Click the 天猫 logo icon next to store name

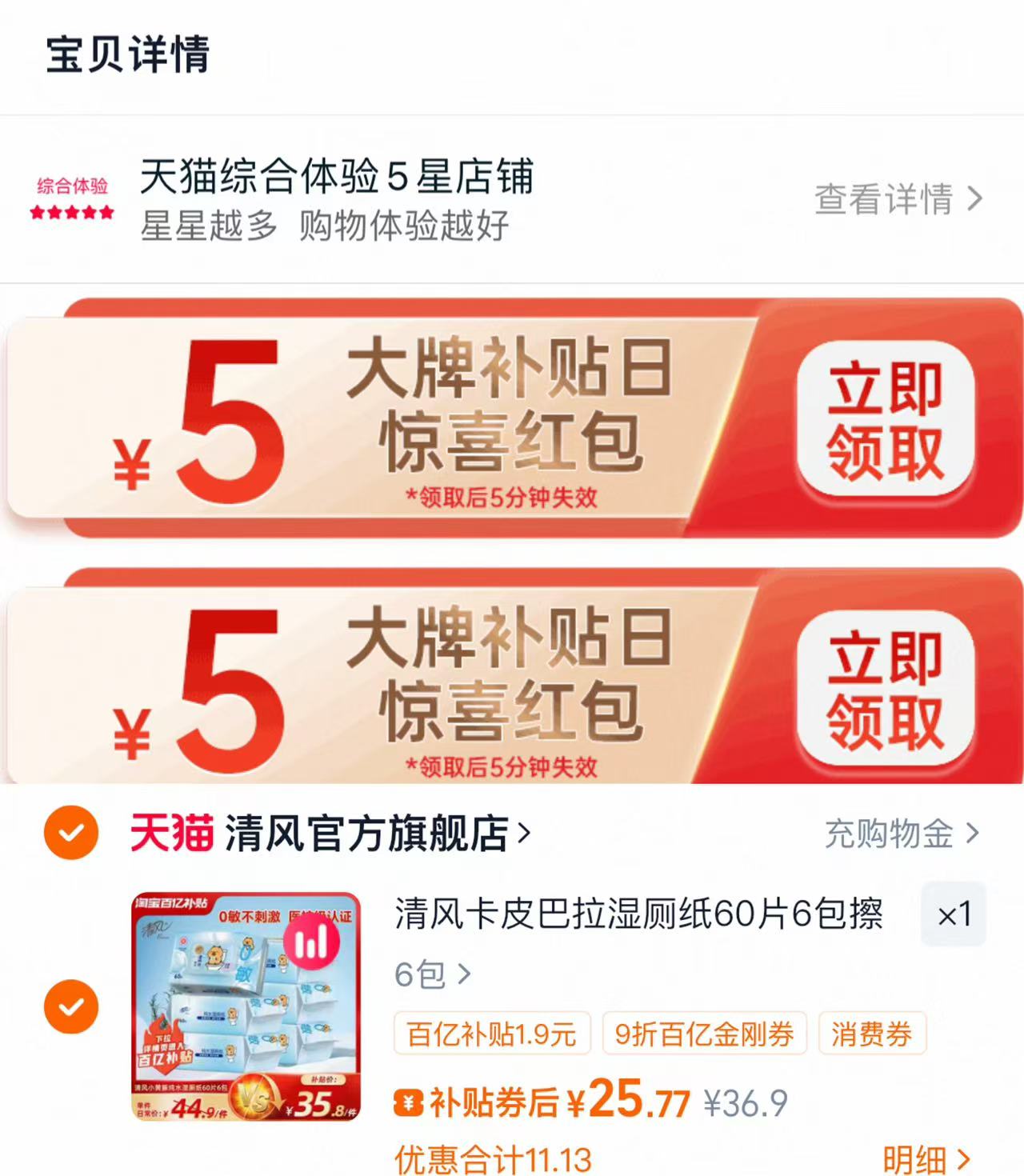coord(170,834)
